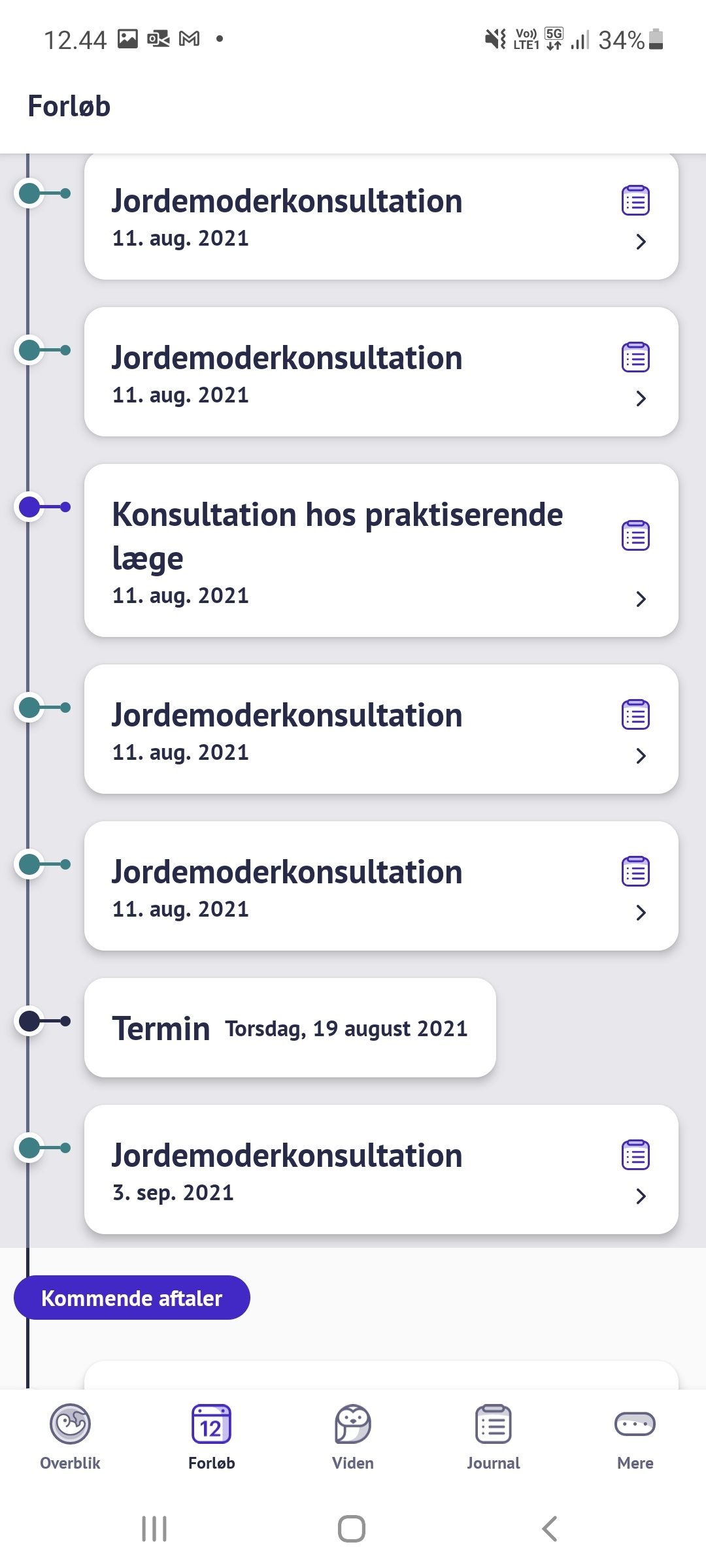Switch to the Overblik tab
Image resolution: width=706 pixels, height=1568 pixels.
click(70, 1436)
